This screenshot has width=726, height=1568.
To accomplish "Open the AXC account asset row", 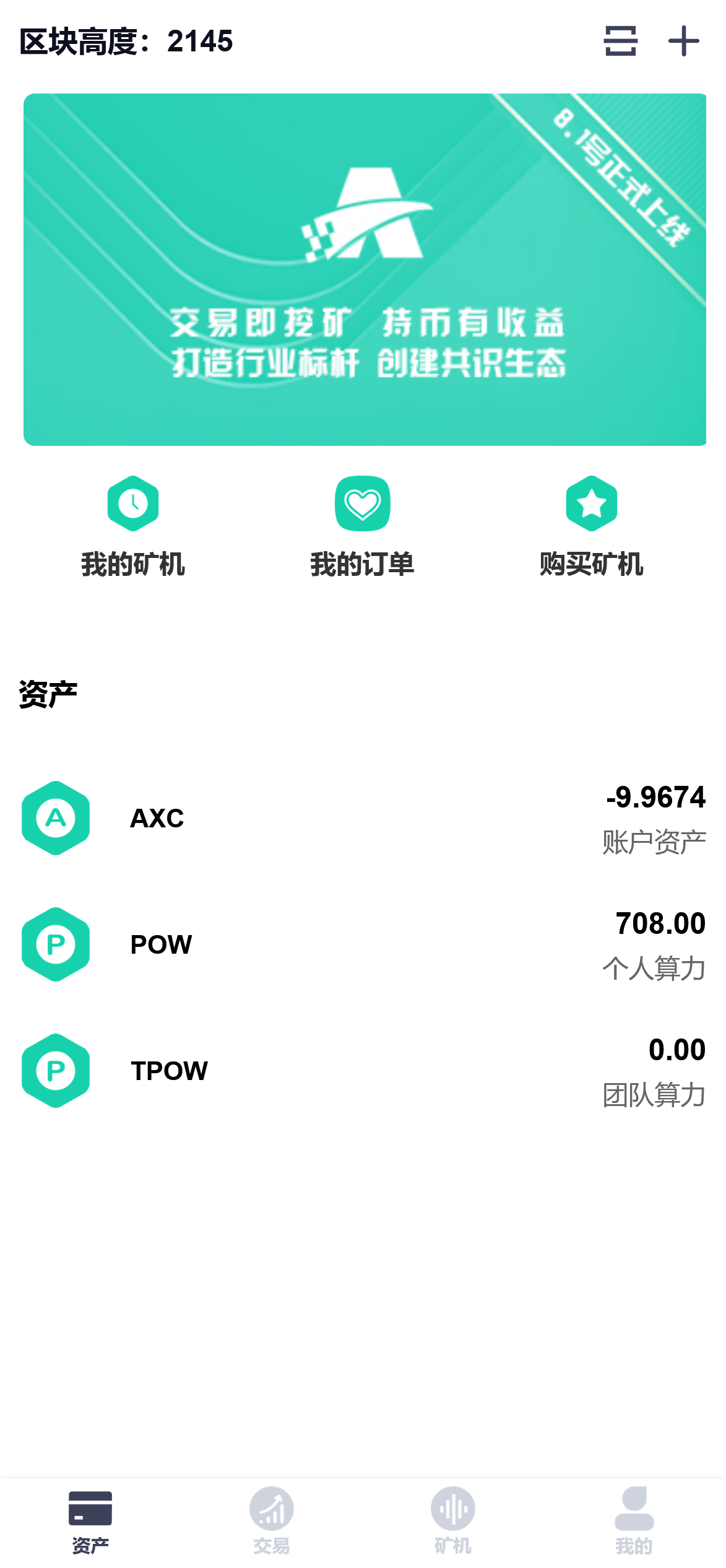I will [363, 818].
